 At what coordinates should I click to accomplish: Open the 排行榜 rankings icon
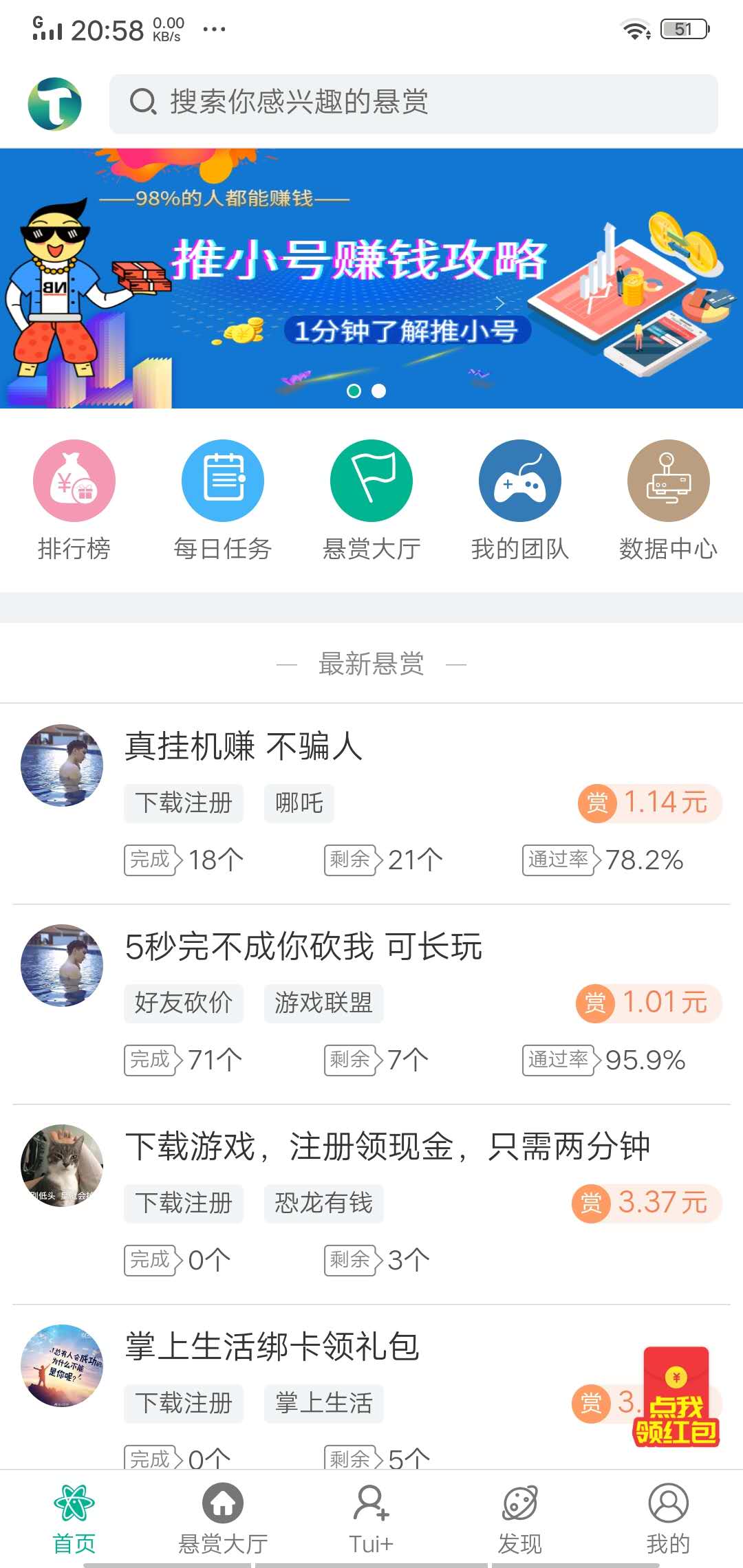click(x=74, y=479)
